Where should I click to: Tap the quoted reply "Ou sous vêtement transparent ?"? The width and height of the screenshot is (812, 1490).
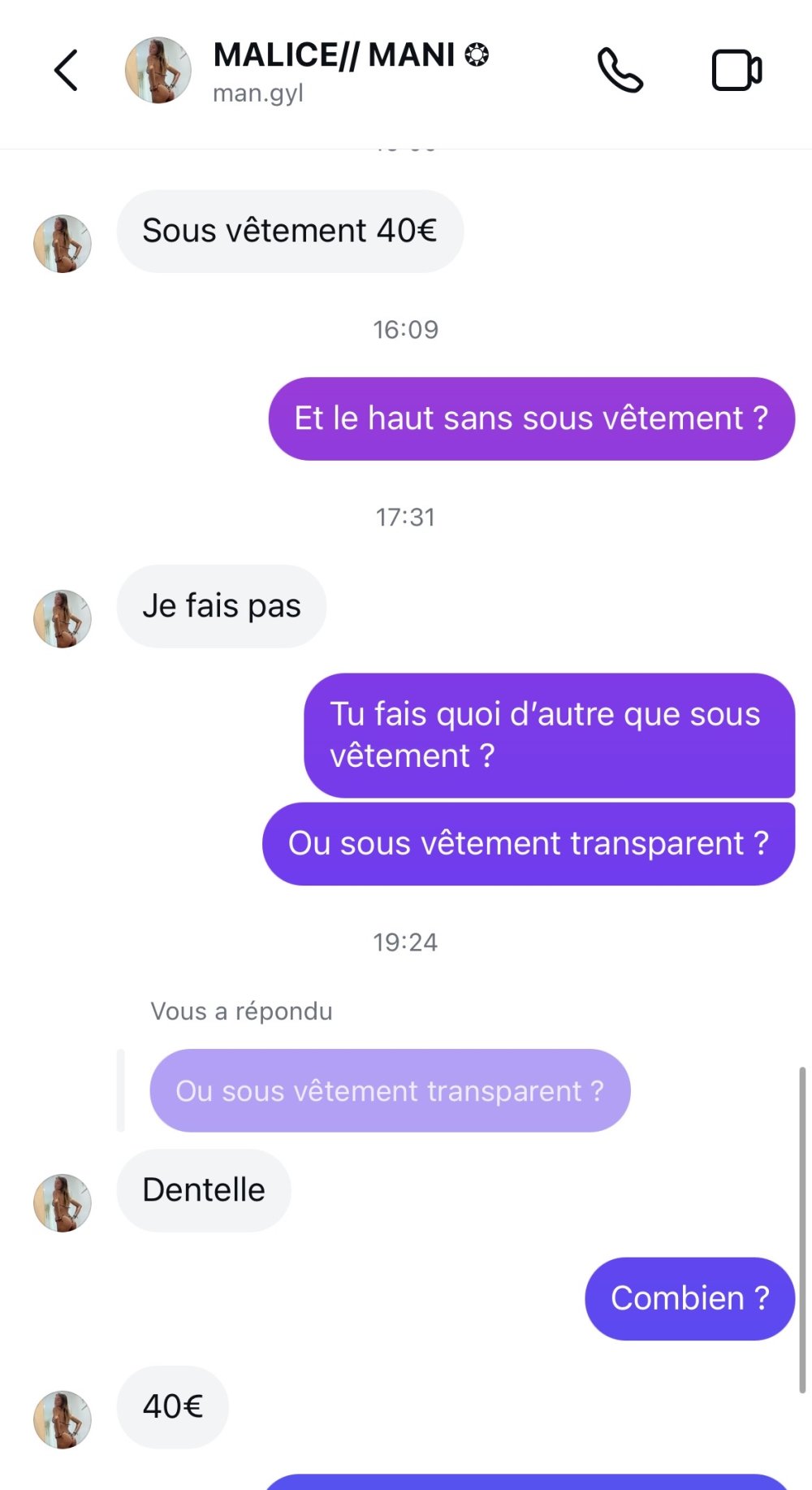pos(390,1090)
